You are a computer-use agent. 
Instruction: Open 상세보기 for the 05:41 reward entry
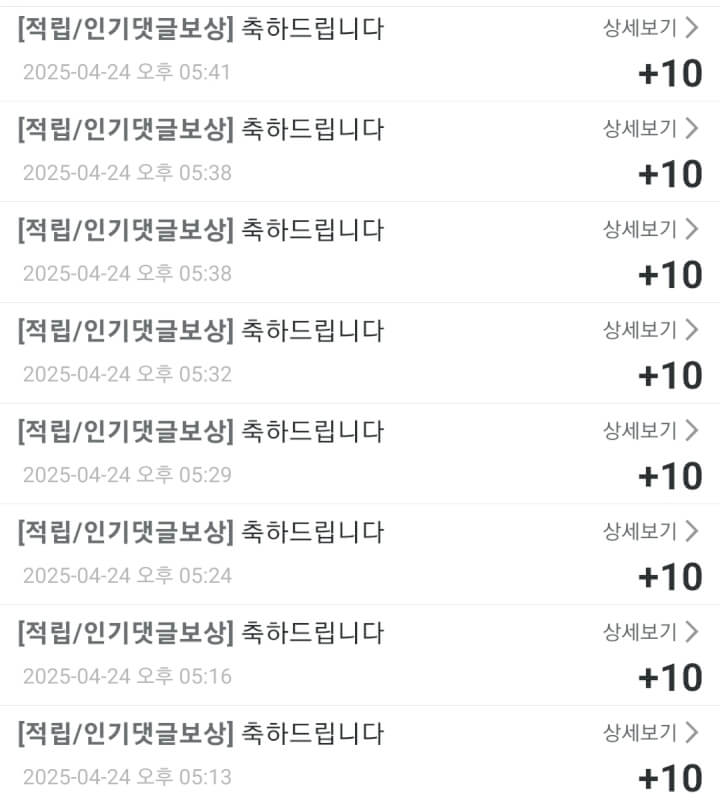(x=651, y=27)
